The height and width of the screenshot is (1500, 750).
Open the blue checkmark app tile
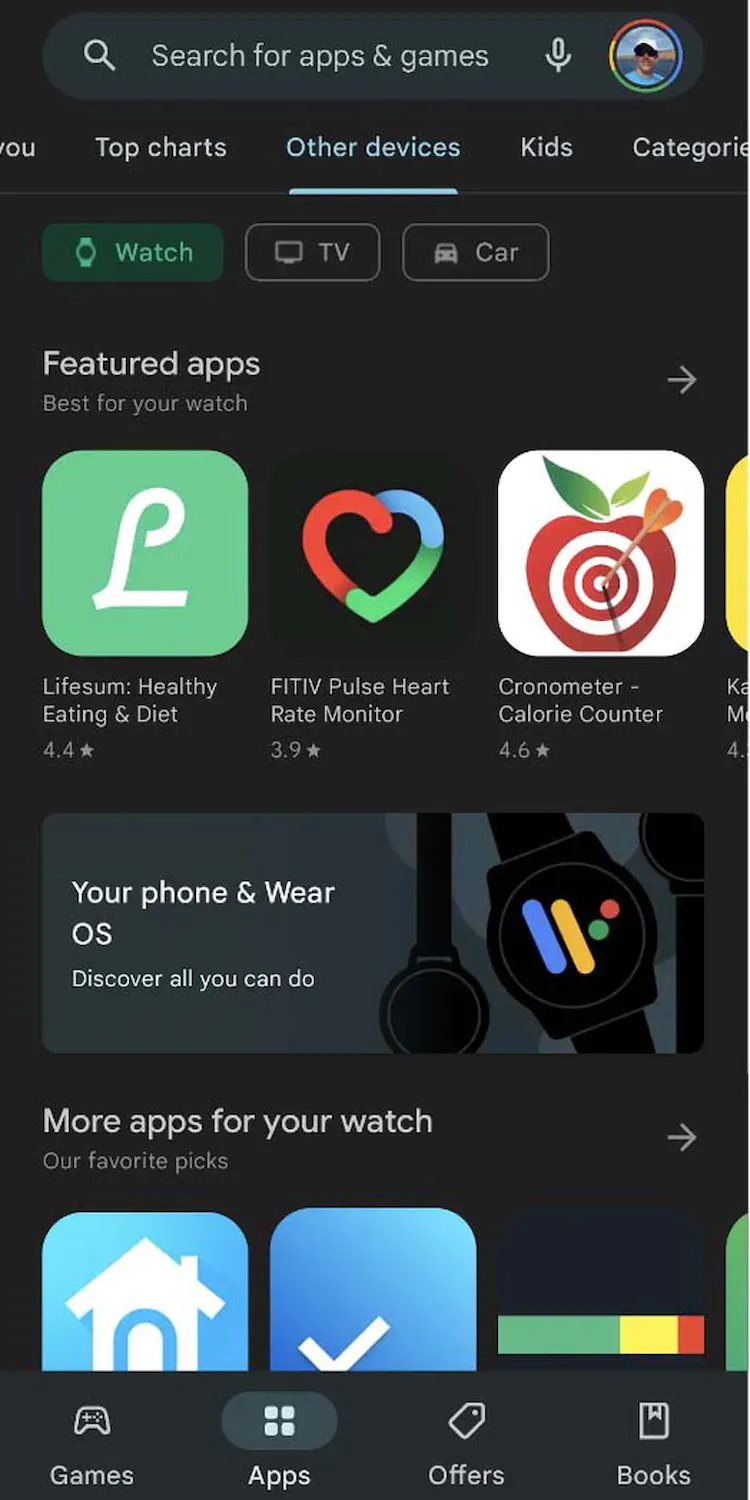click(x=373, y=1290)
